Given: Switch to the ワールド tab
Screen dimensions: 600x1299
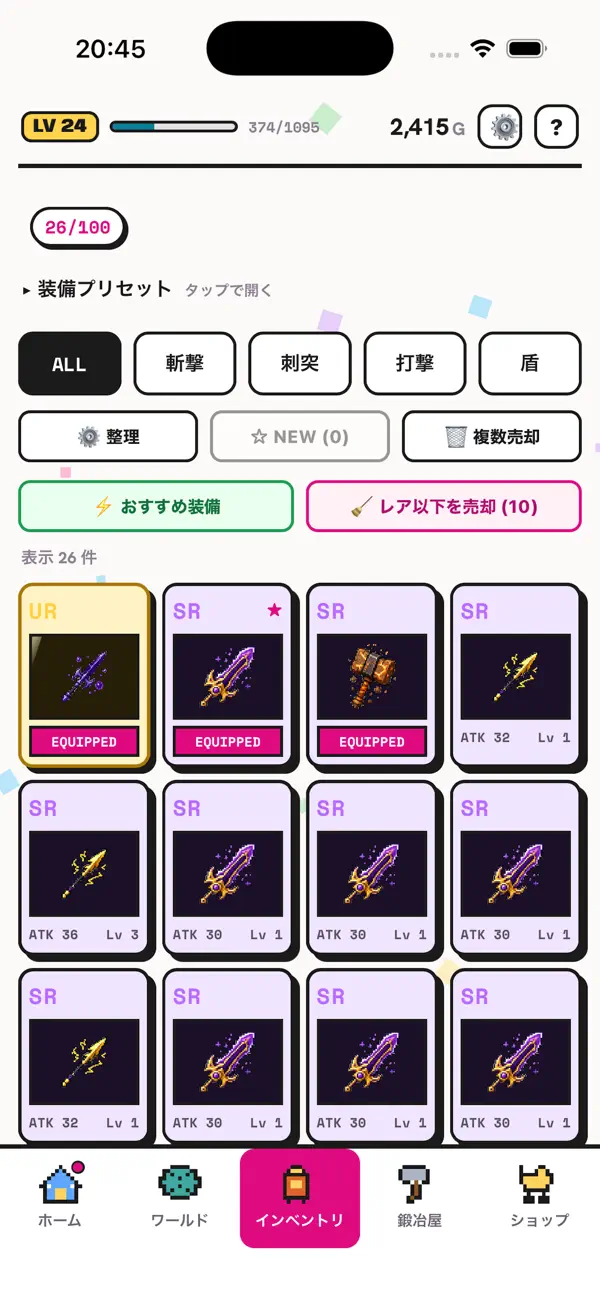Looking at the screenshot, I should tap(180, 1197).
